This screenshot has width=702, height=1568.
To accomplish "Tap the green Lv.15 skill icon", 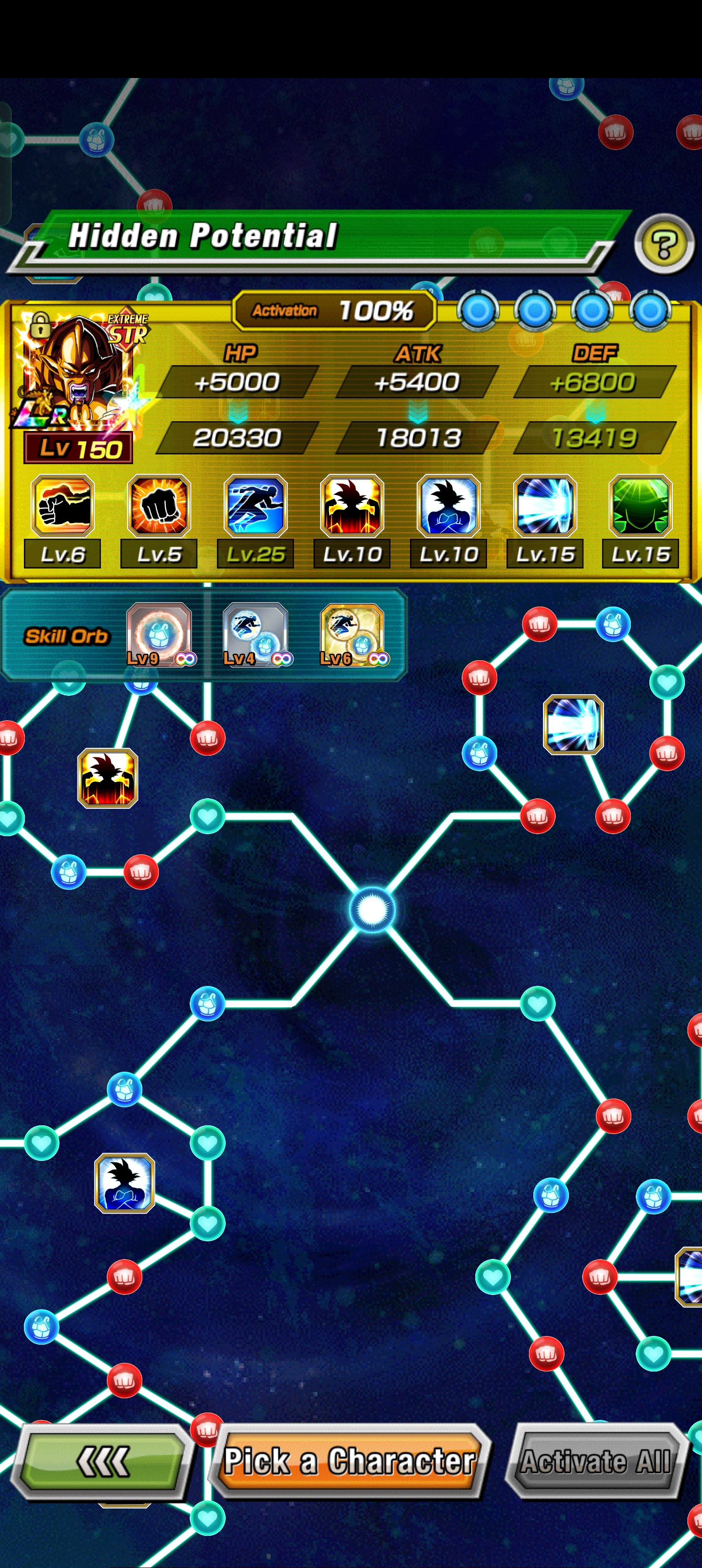I will click(640, 506).
